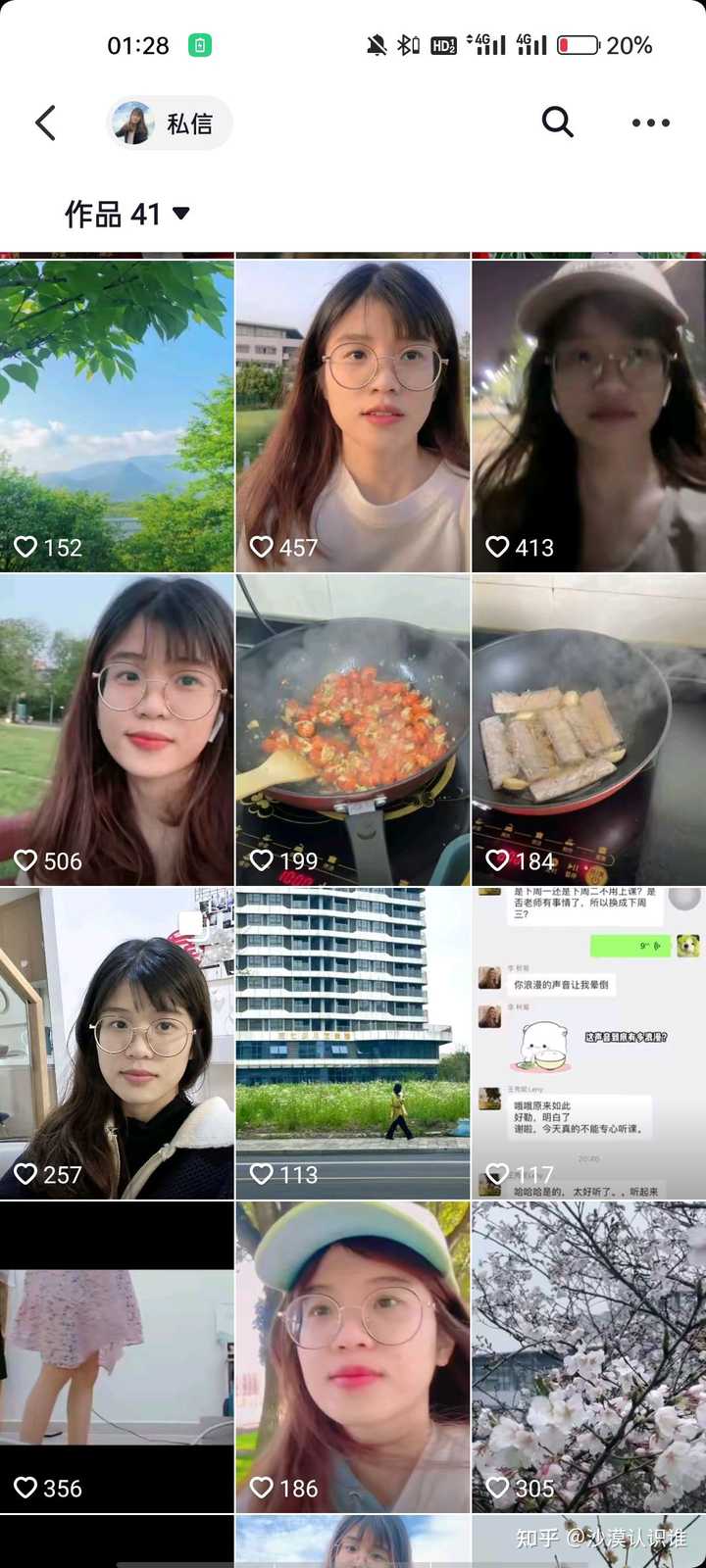Open the landscape video with 152 likes
This screenshot has height=1568, width=706.
(117, 416)
